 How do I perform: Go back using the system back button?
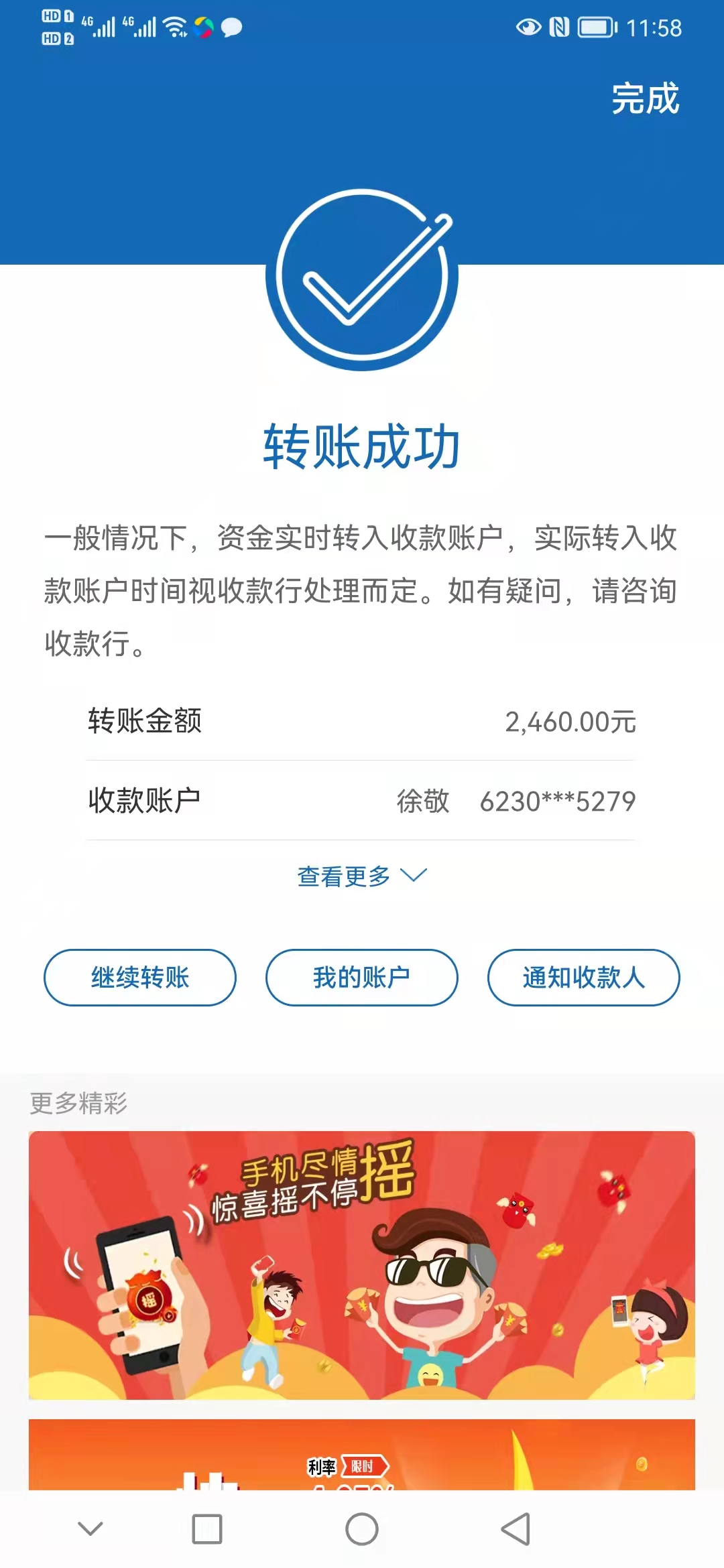point(516,1529)
